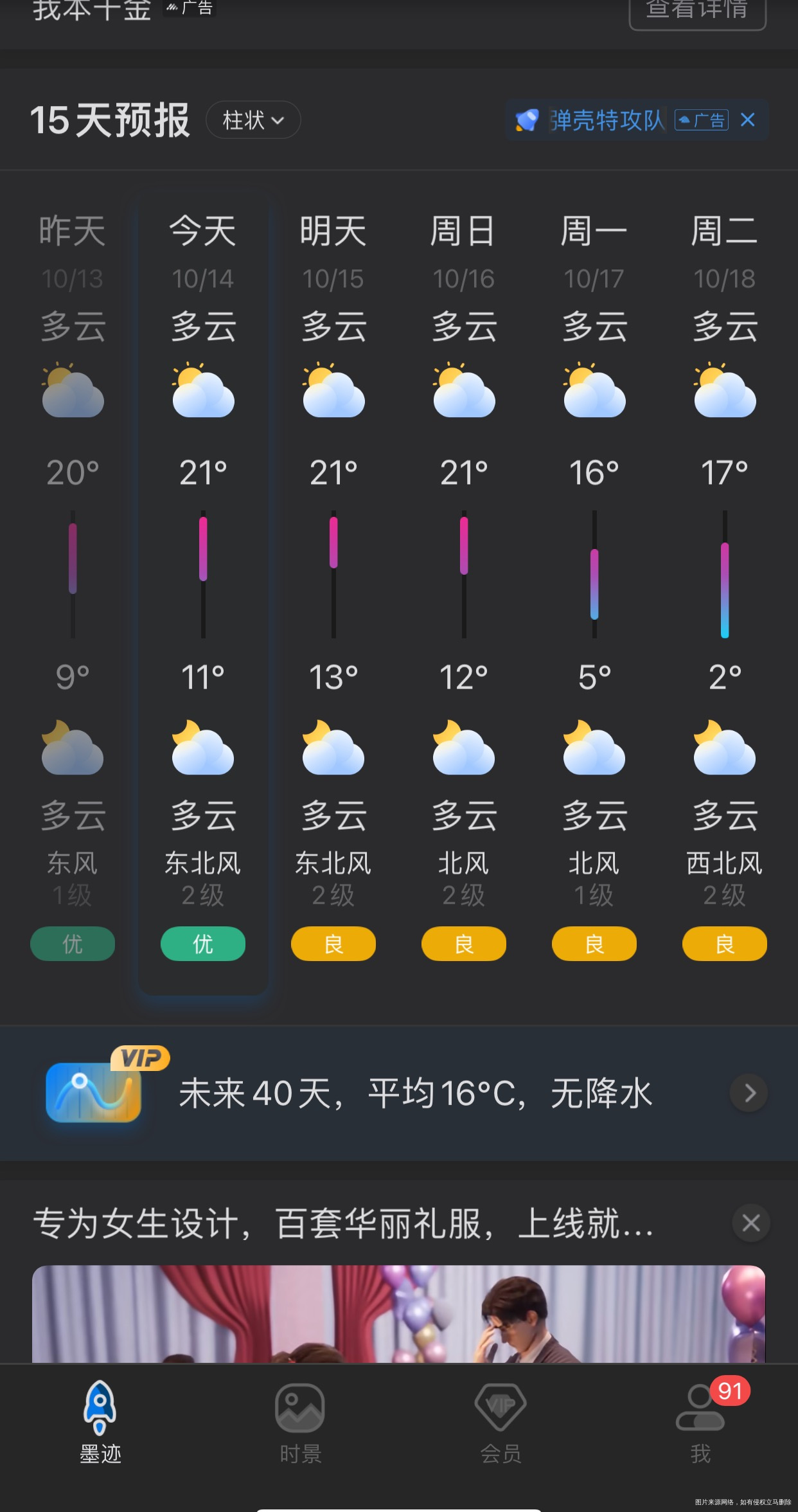Screen dimensions: 798x1512
Task: Expand the 未来40天 forecast via right arrow
Action: point(749,1093)
